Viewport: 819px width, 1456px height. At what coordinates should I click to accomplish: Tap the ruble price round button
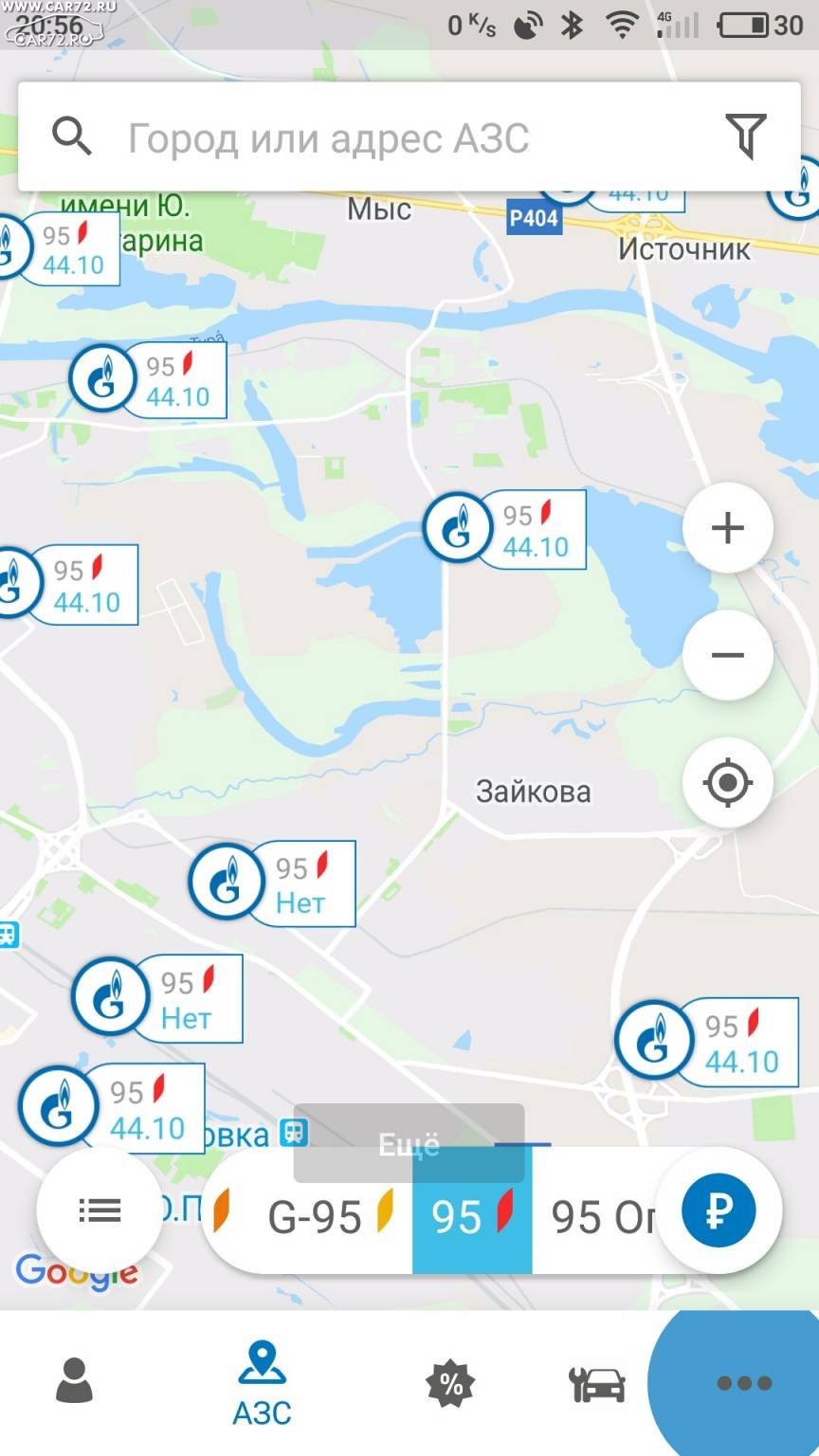click(719, 1210)
